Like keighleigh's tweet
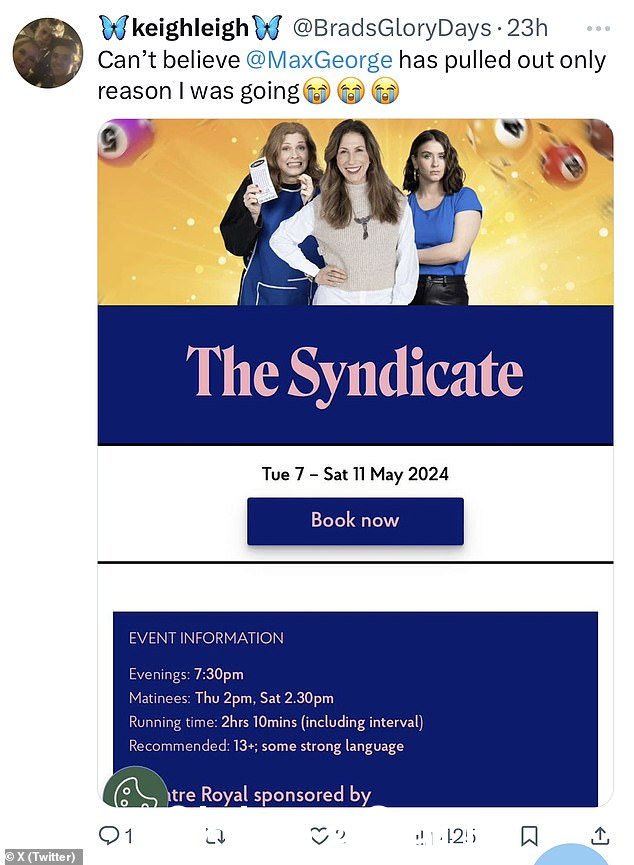 pyautogui.click(x=319, y=835)
